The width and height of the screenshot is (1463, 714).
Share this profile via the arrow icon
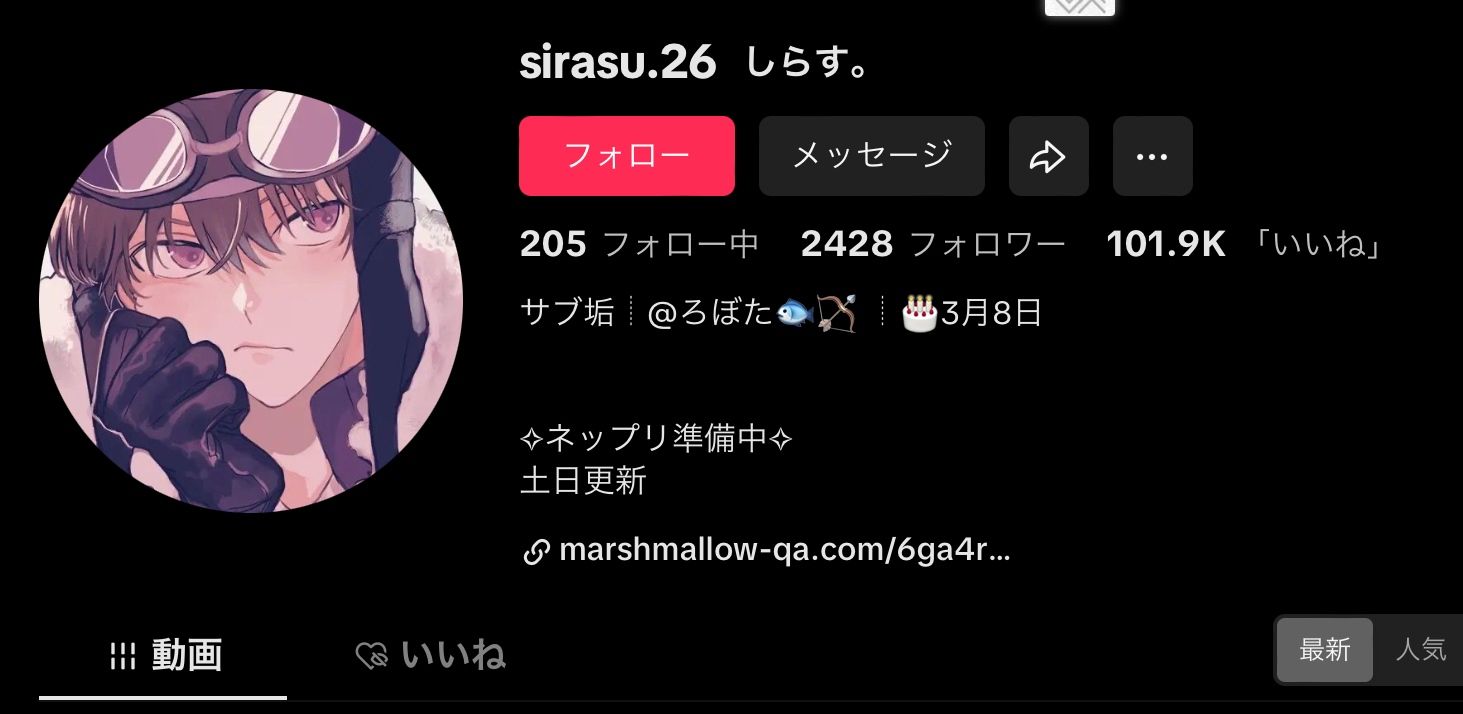tap(1048, 156)
